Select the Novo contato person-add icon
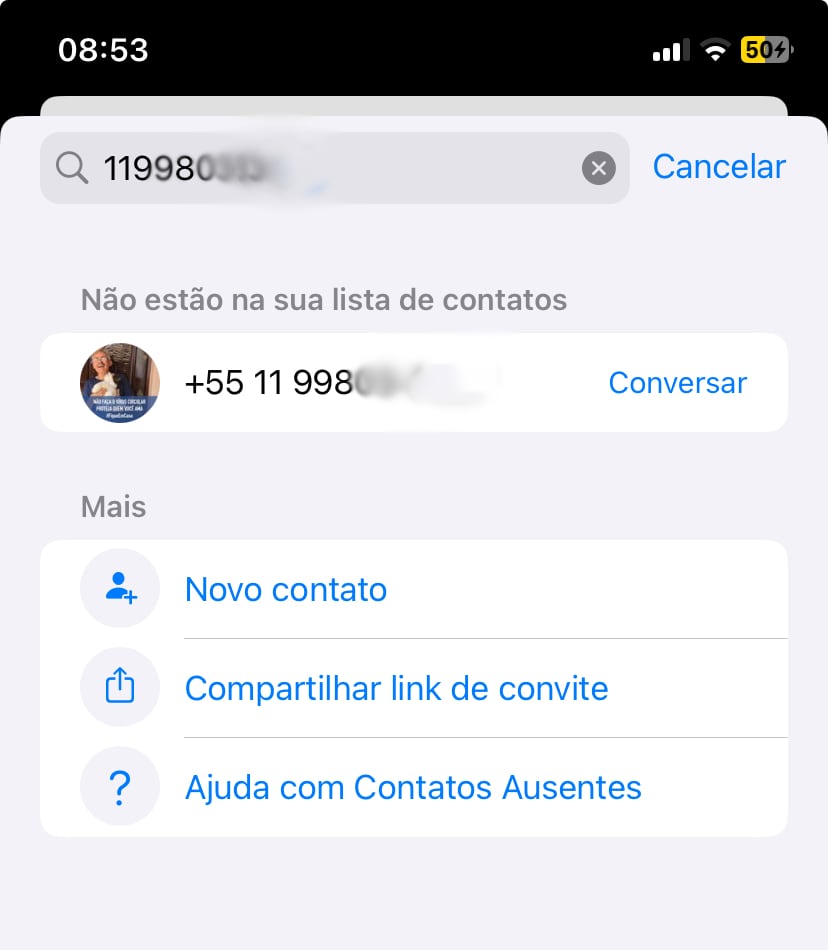Image resolution: width=828 pixels, height=950 pixels. 119,589
